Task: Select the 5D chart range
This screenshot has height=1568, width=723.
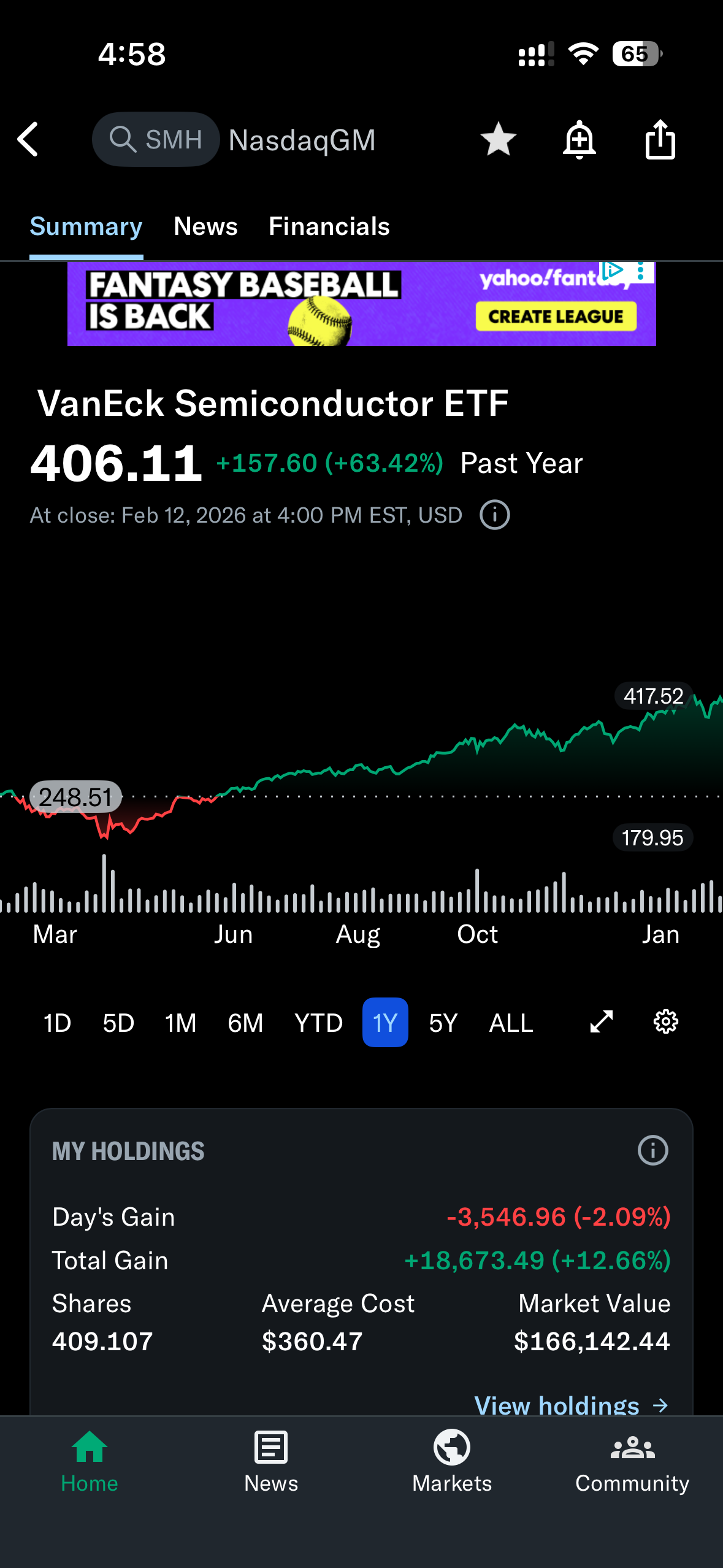Action: click(118, 1023)
